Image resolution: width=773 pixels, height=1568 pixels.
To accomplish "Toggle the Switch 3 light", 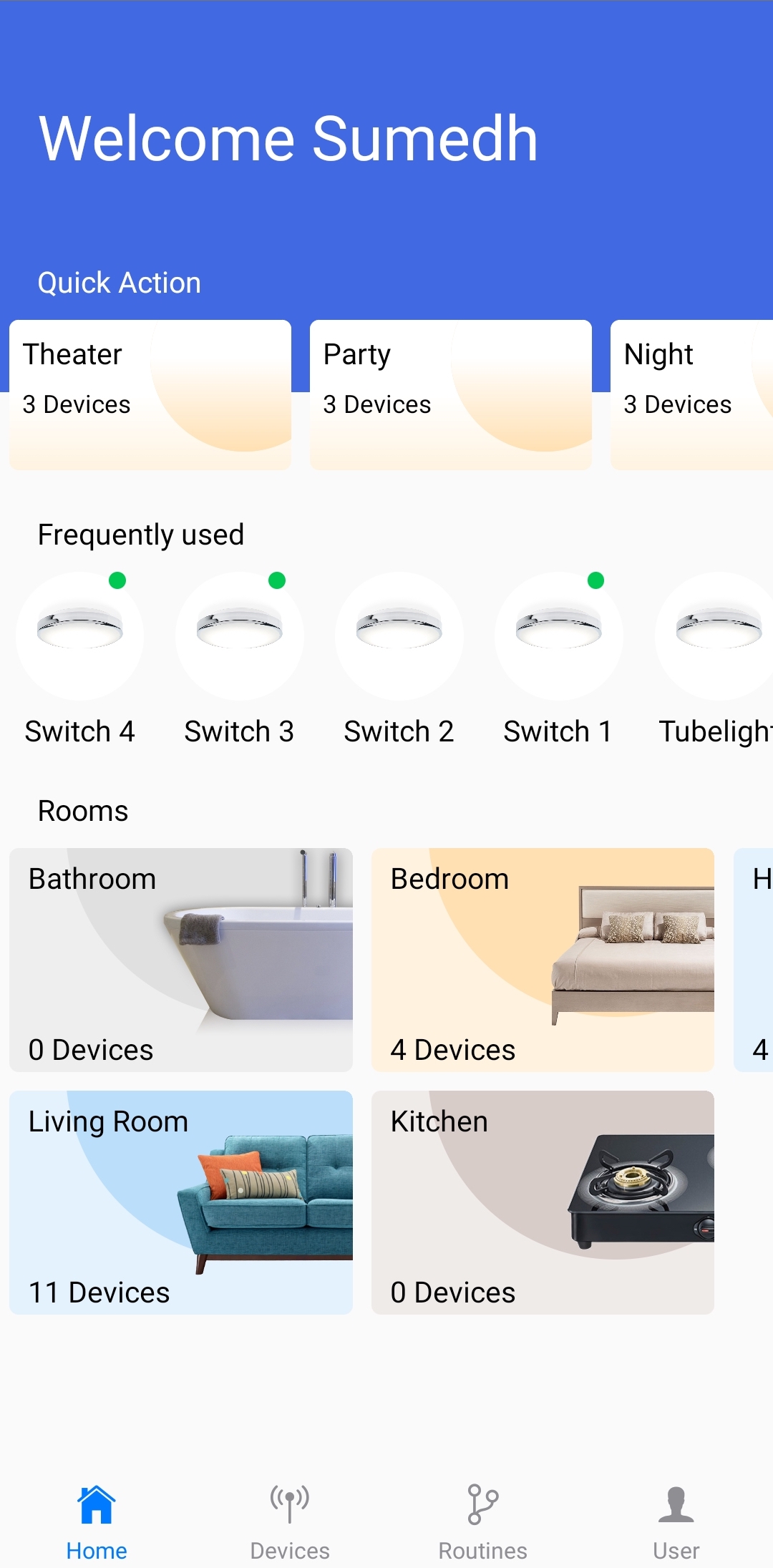I will (x=240, y=636).
